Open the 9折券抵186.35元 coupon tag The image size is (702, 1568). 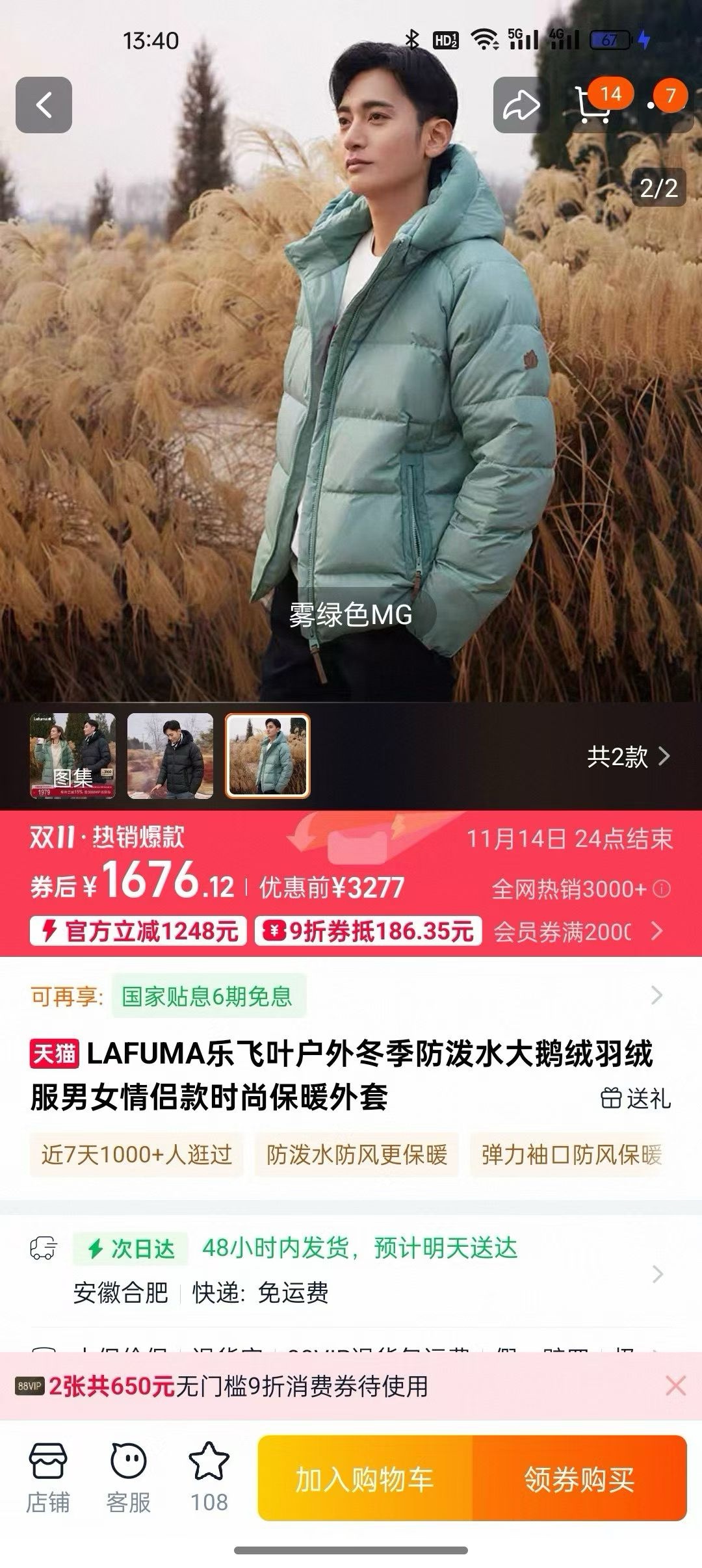pos(369,931)
